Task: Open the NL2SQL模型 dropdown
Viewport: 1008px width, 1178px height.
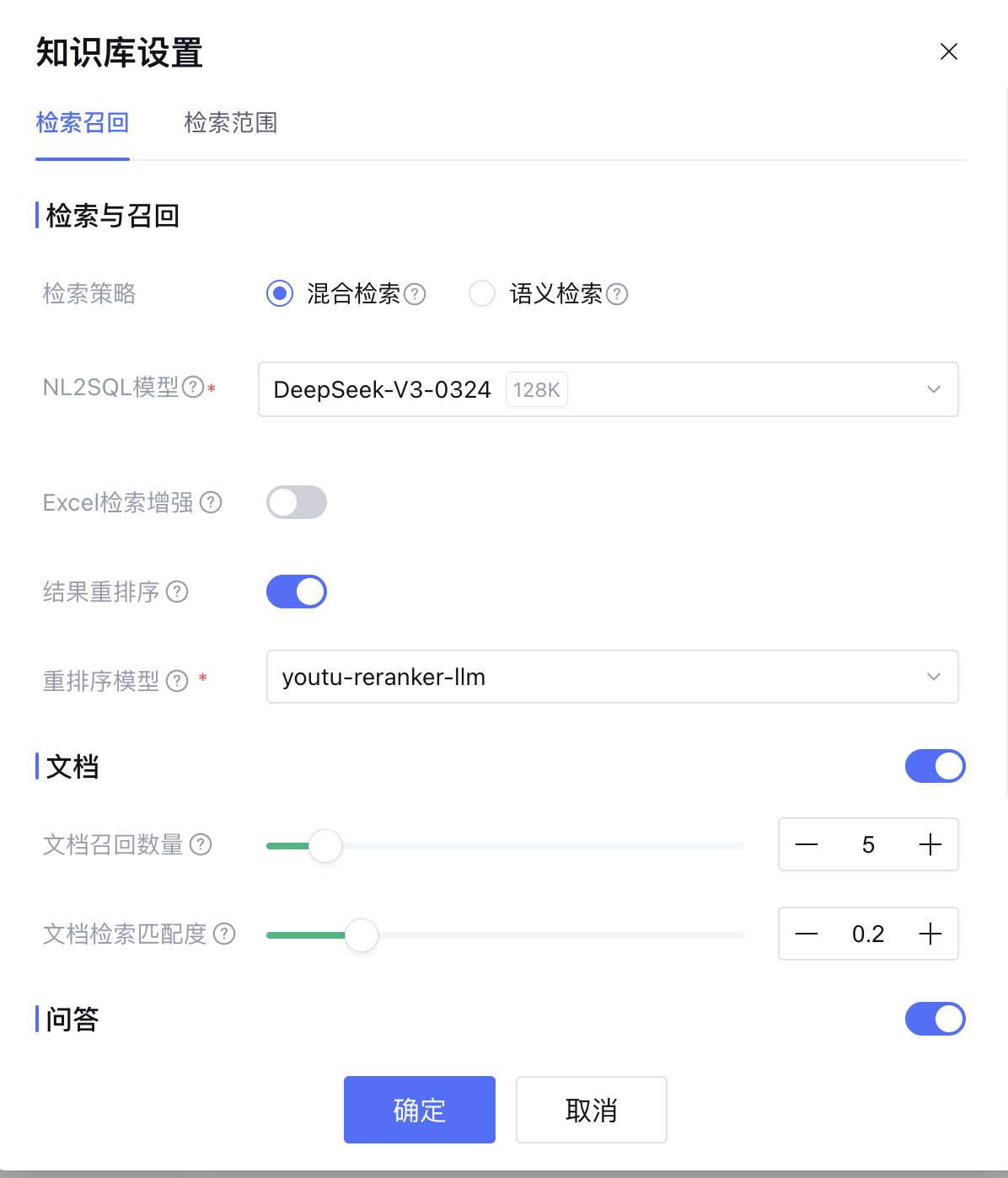Action: click(x=608, y=389)
